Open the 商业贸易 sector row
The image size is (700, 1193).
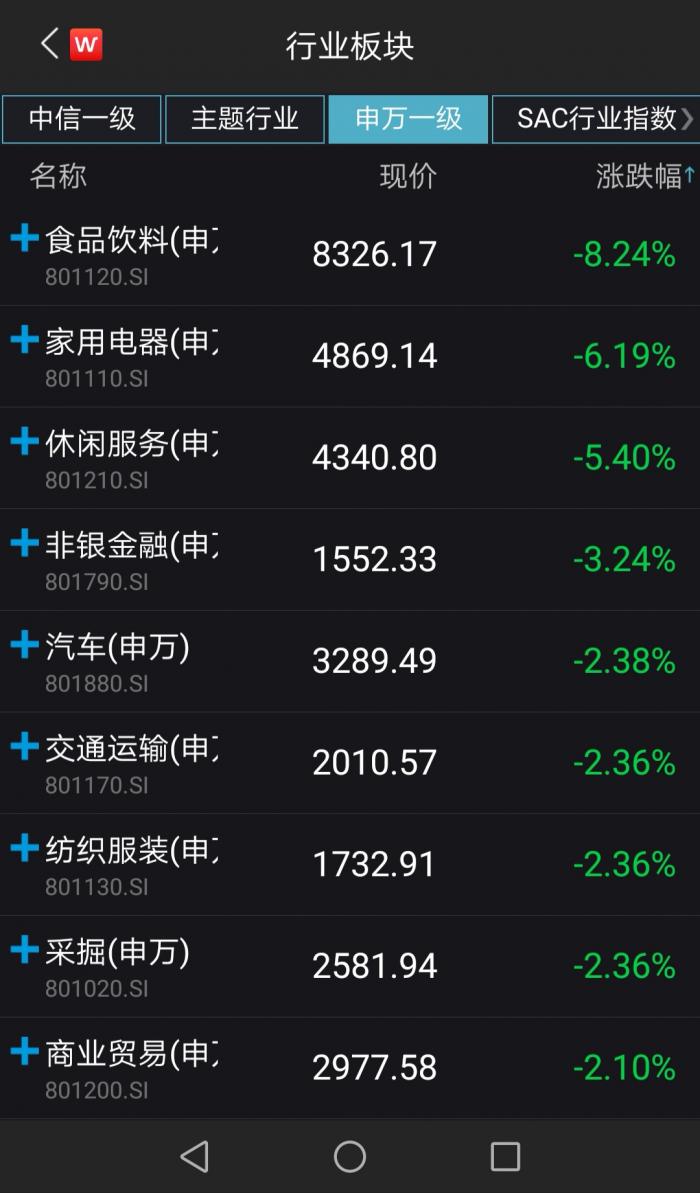tap(350, 1067)
